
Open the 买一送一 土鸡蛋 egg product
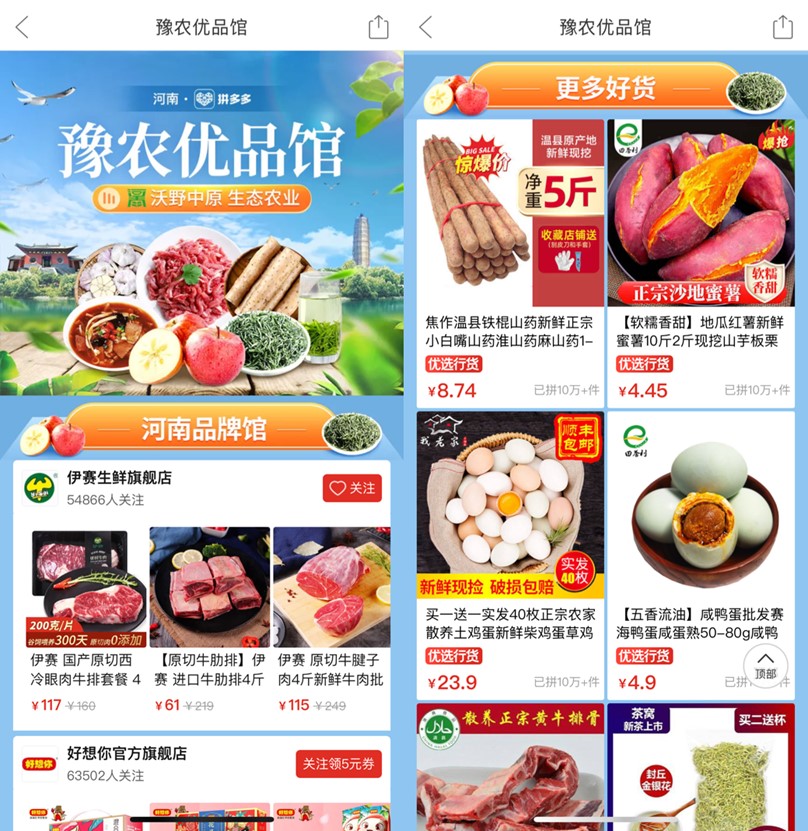[510, 550]
